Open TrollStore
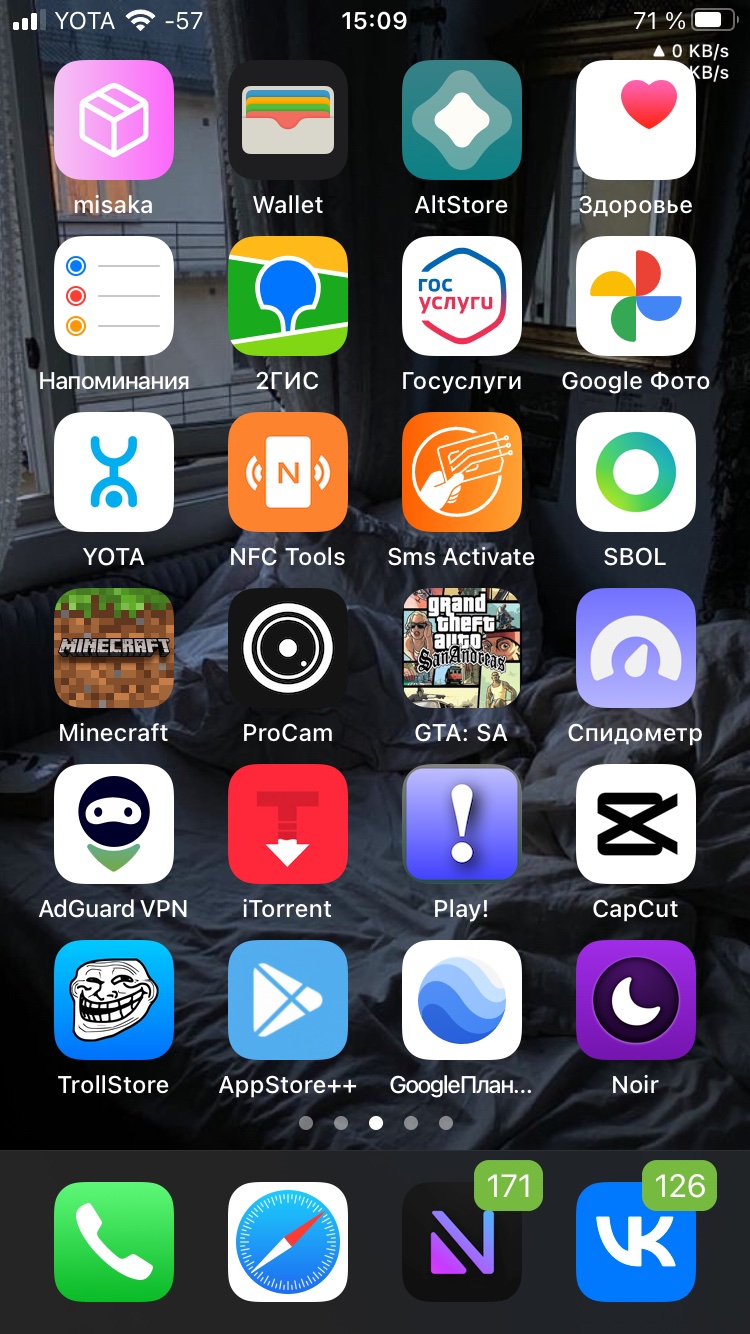The width and height of the screenshot is (750, 1334). pyautogui.click(x=113, y=1000)
